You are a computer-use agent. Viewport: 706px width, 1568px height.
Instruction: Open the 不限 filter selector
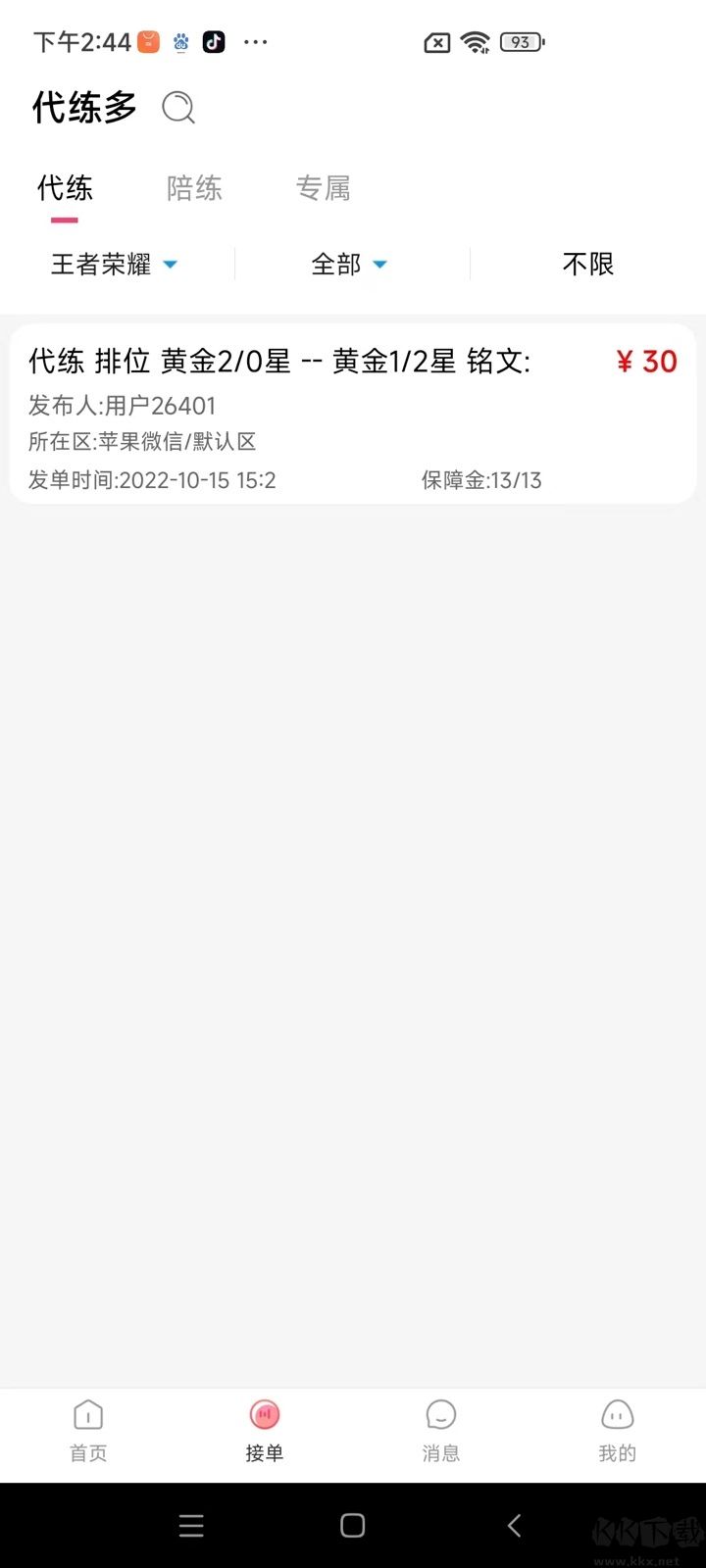click(588, 264)
